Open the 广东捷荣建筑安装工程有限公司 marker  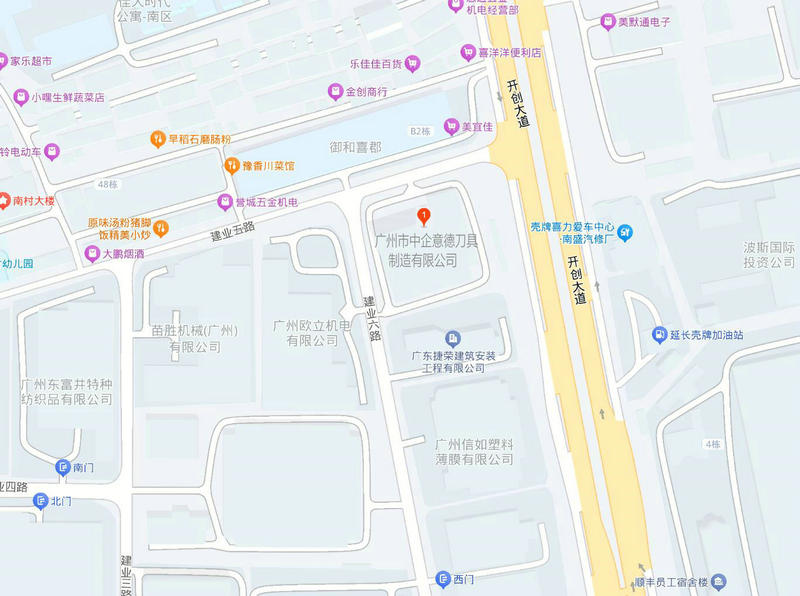coord(452,338)
